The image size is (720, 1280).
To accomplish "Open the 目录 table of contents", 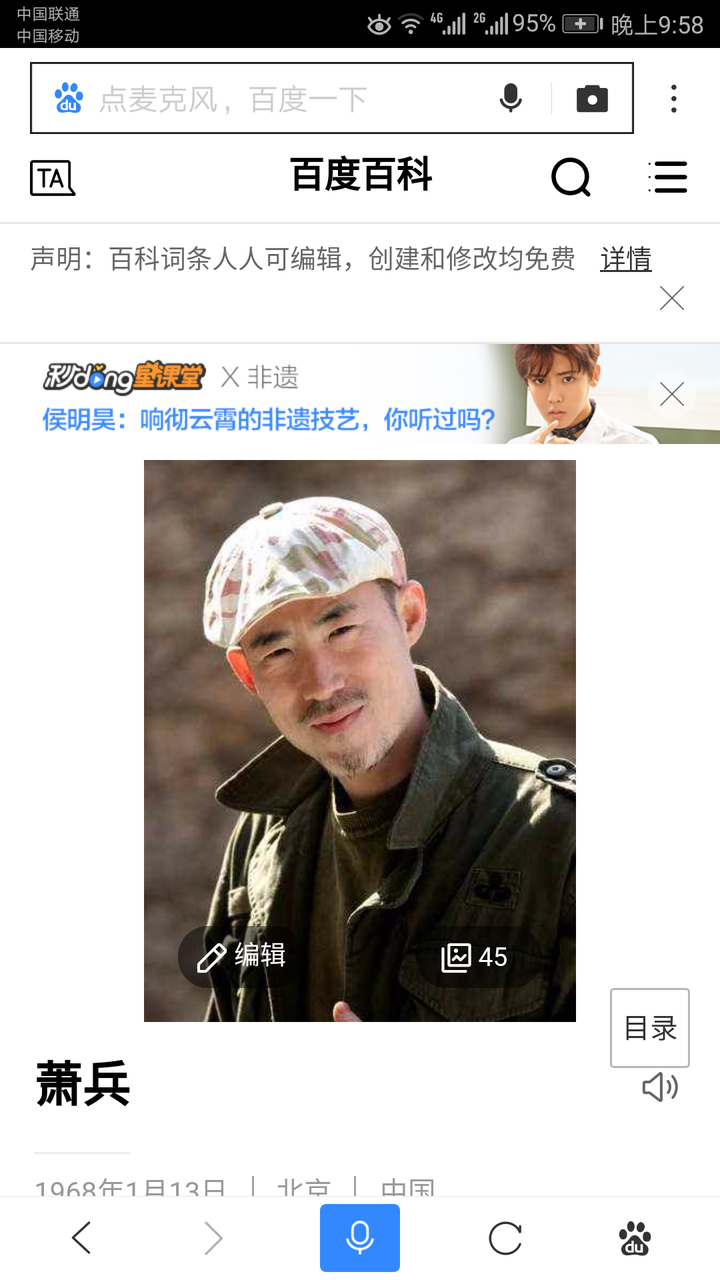I will coord(650,1028).
